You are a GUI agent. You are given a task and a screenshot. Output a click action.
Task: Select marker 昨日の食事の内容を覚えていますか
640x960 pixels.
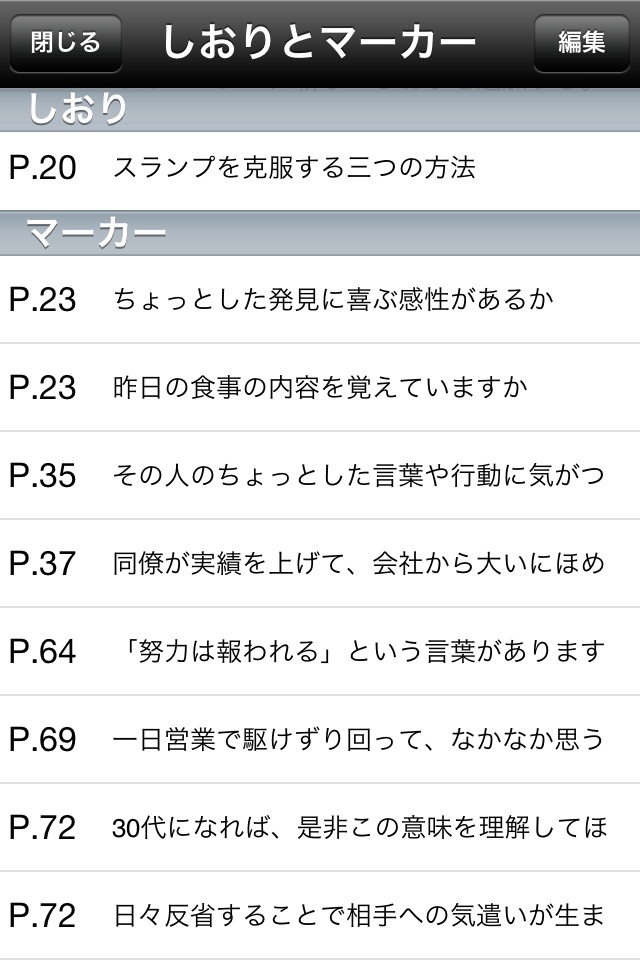coord(320,387)
